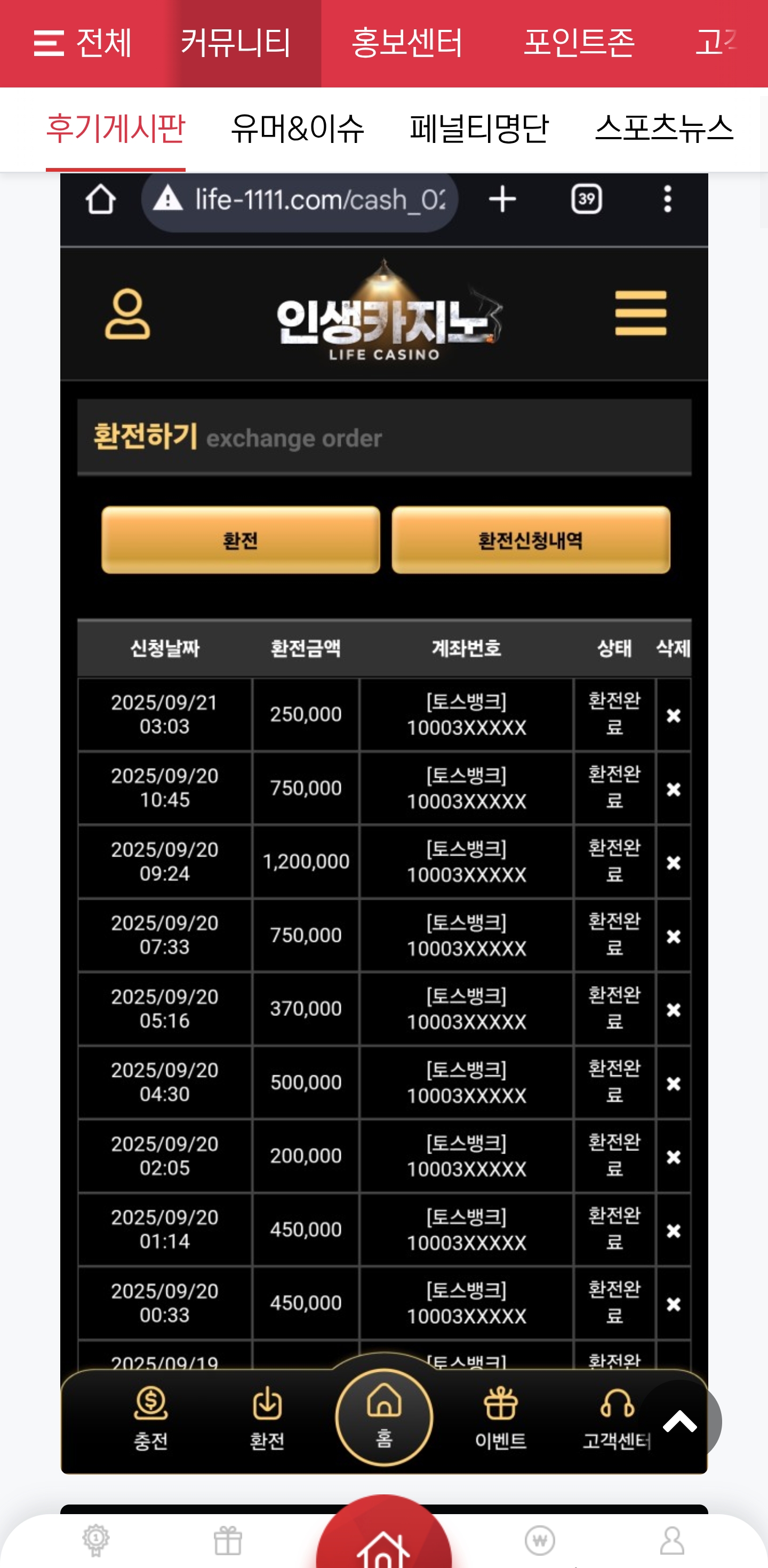
Task: View the 스포츠뉴스 tab
Action: [663, 129]
